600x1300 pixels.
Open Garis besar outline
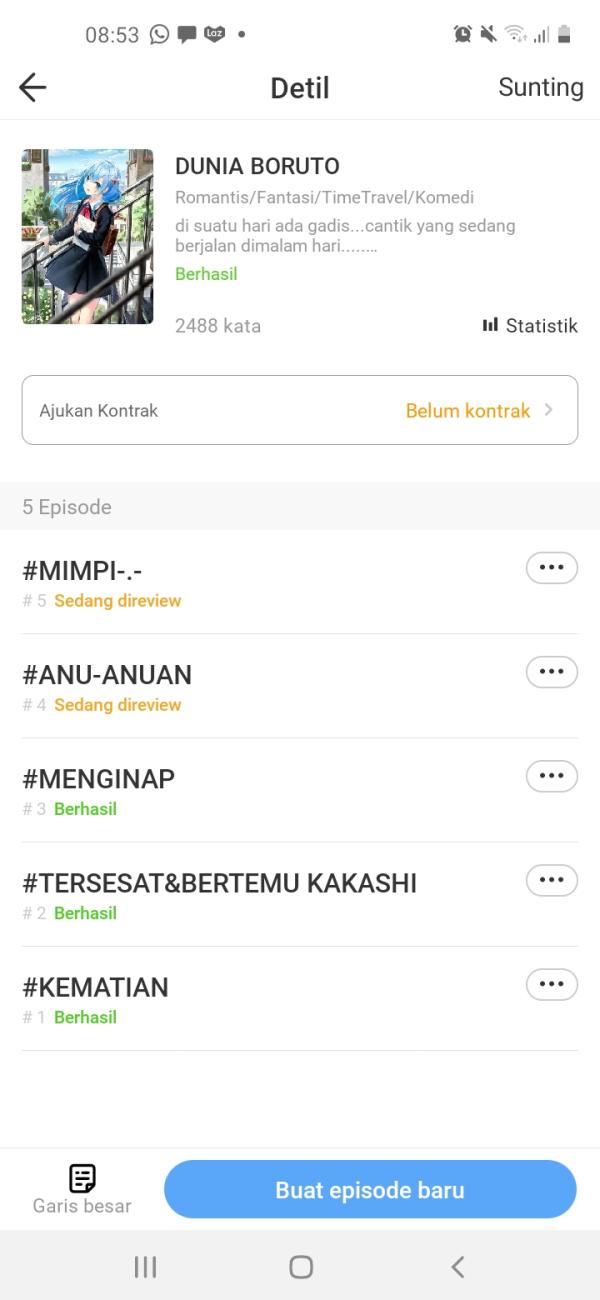[x=82, y=1190]
